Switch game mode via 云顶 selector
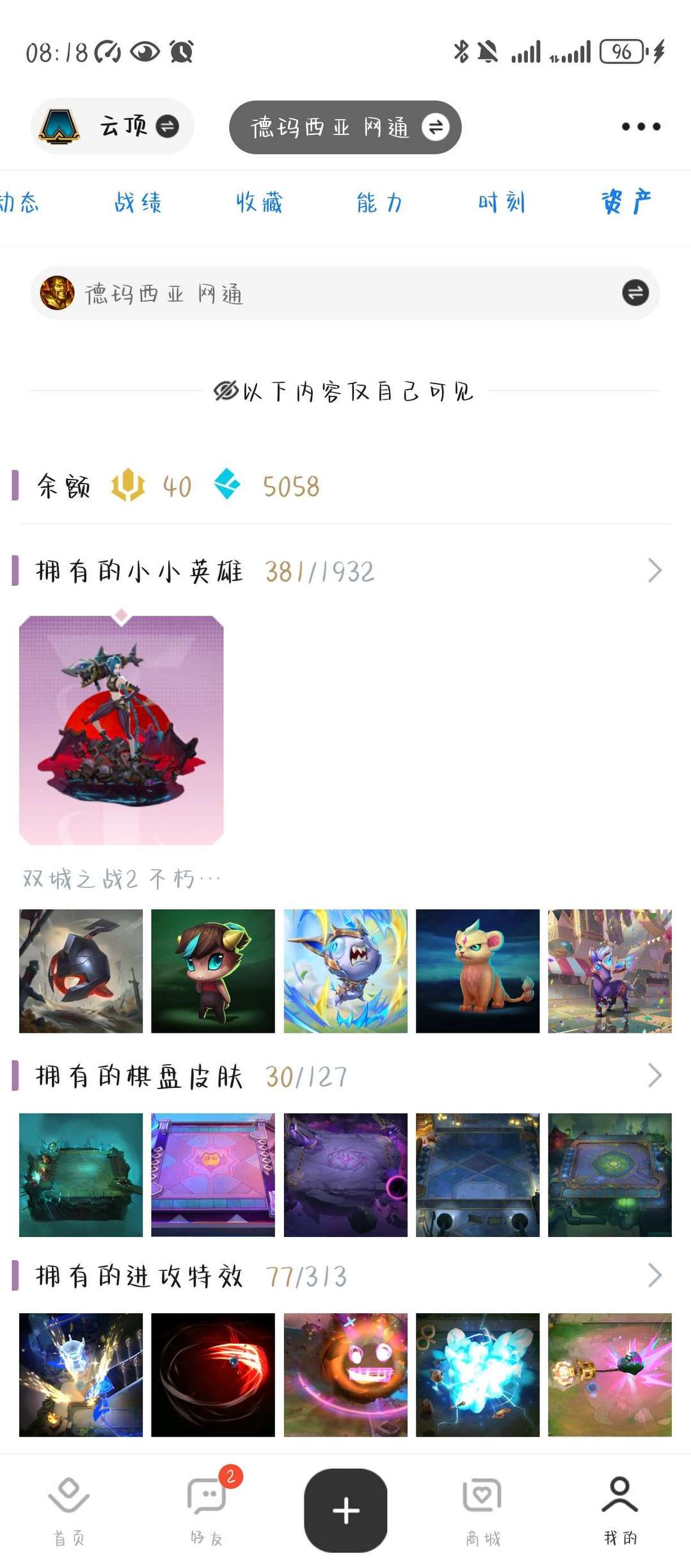Image resolution: width=691 pixels, height=1568 pixels. coord(113,127)
